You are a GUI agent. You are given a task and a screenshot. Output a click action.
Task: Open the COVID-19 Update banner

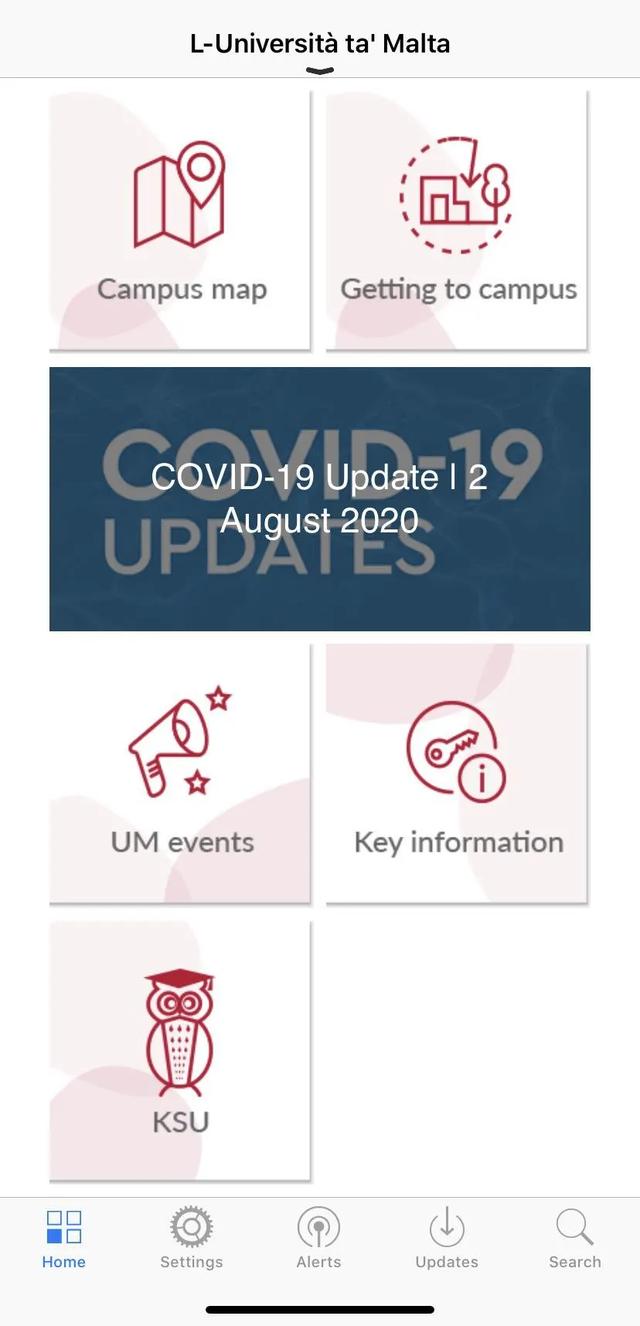point(320,499)
